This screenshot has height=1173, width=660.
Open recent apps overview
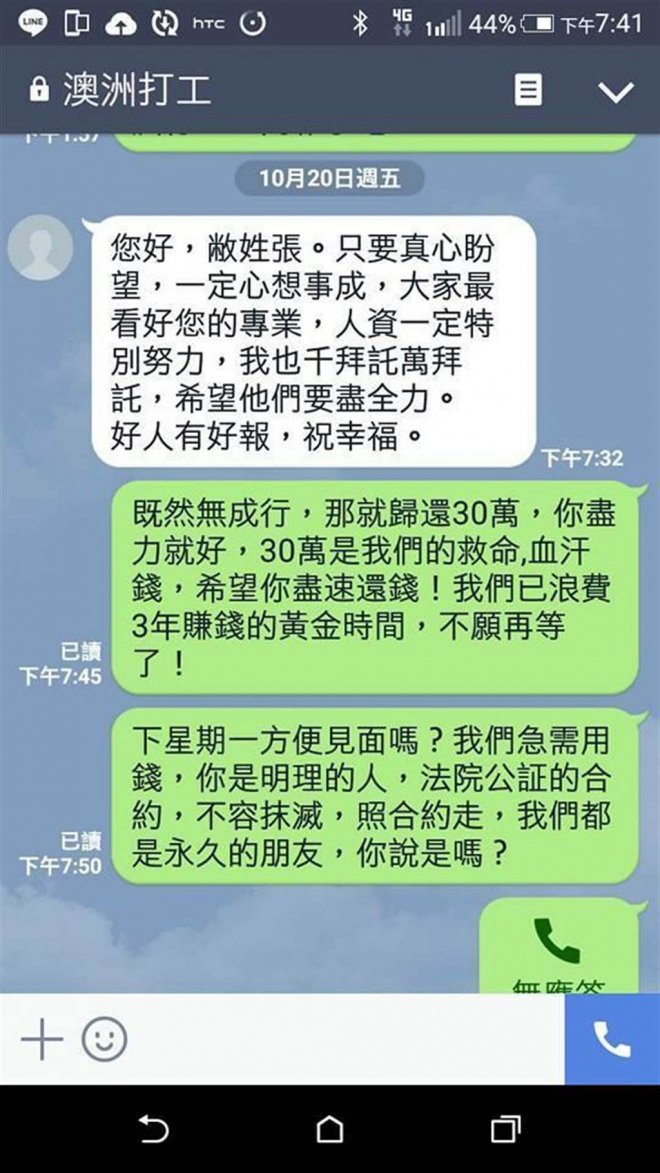tap(506, 1130)
